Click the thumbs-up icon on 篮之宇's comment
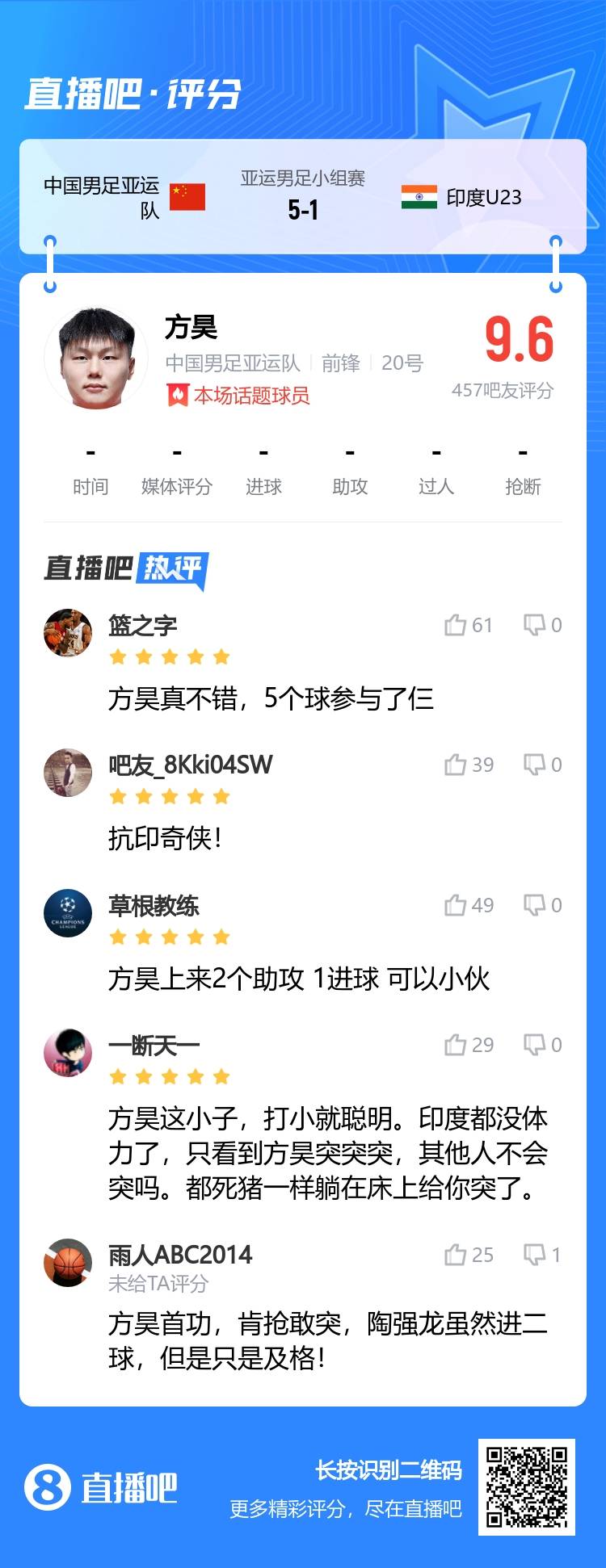606x1568 pixels. tap(457, 625)
